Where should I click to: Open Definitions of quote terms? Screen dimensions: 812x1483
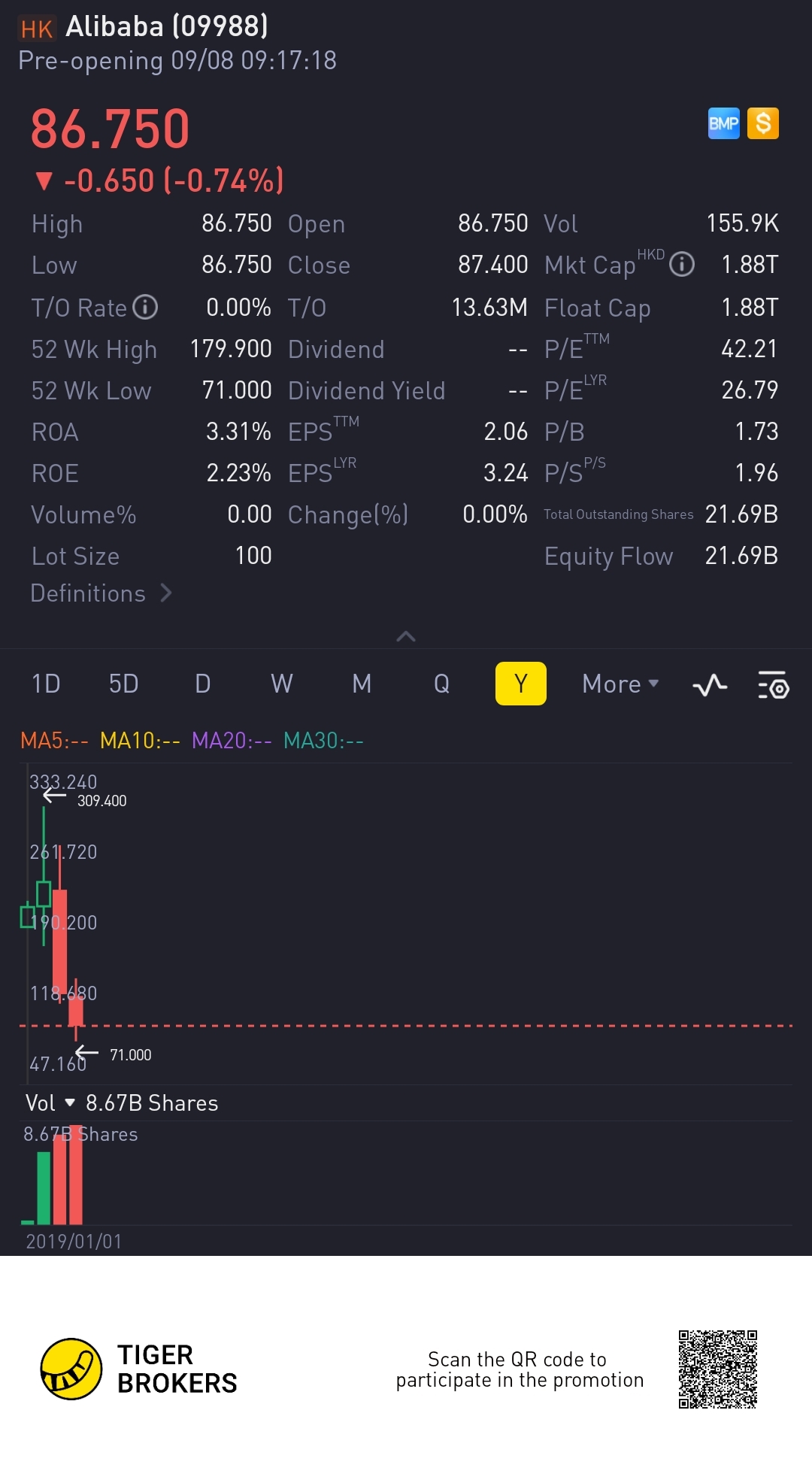[101, 593]
